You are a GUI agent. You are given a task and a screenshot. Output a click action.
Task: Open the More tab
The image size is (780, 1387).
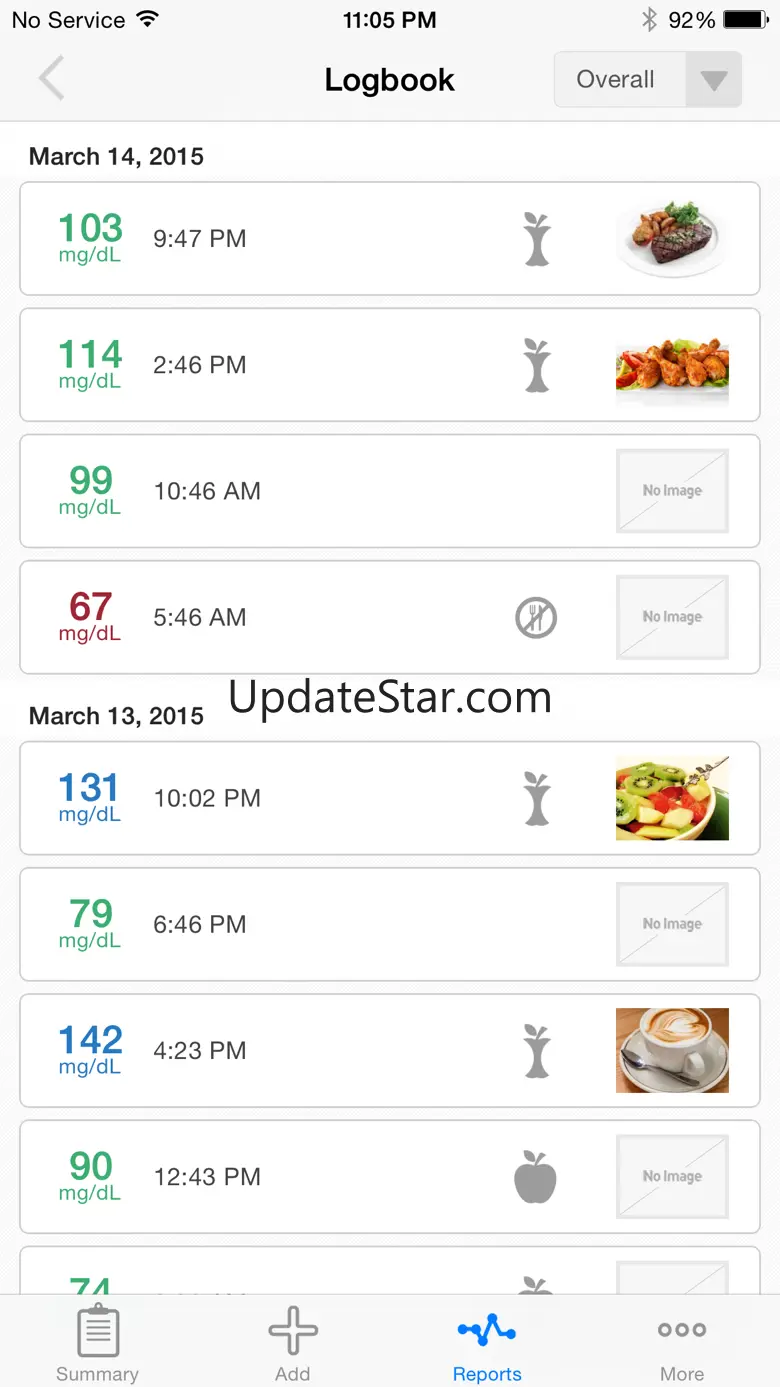[x=682, y=1343]
